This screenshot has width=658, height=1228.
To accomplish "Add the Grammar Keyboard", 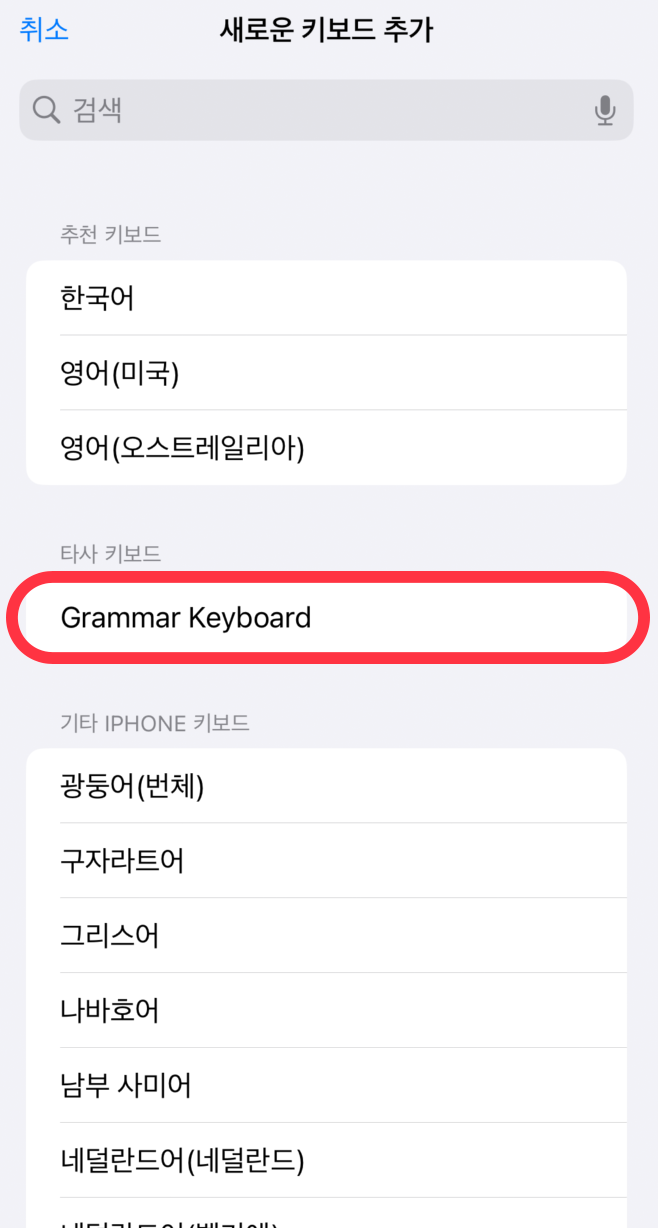I will pos(326,618).
